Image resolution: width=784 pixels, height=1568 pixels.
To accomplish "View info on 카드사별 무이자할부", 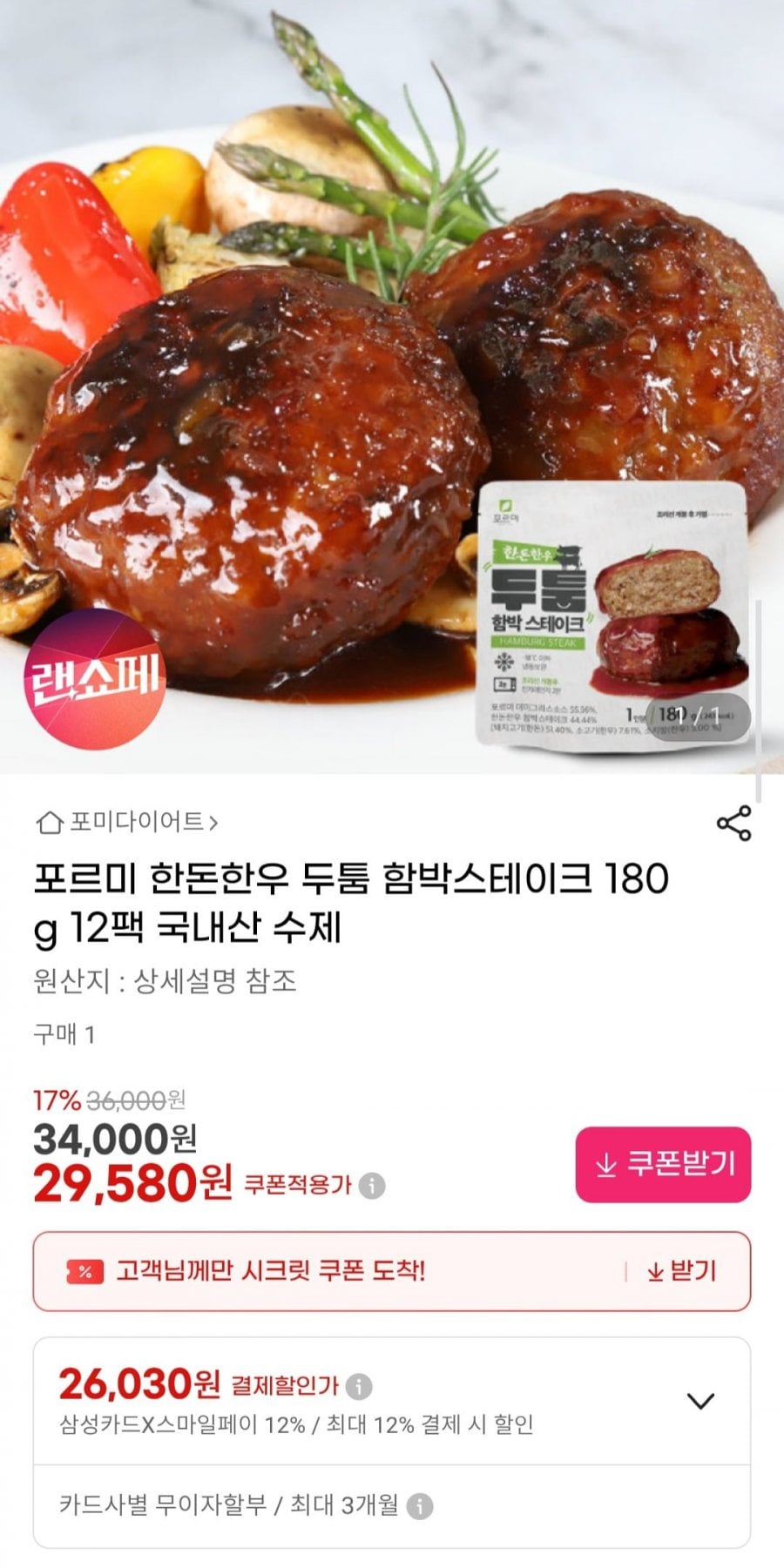I will [x=420, y=1506].
